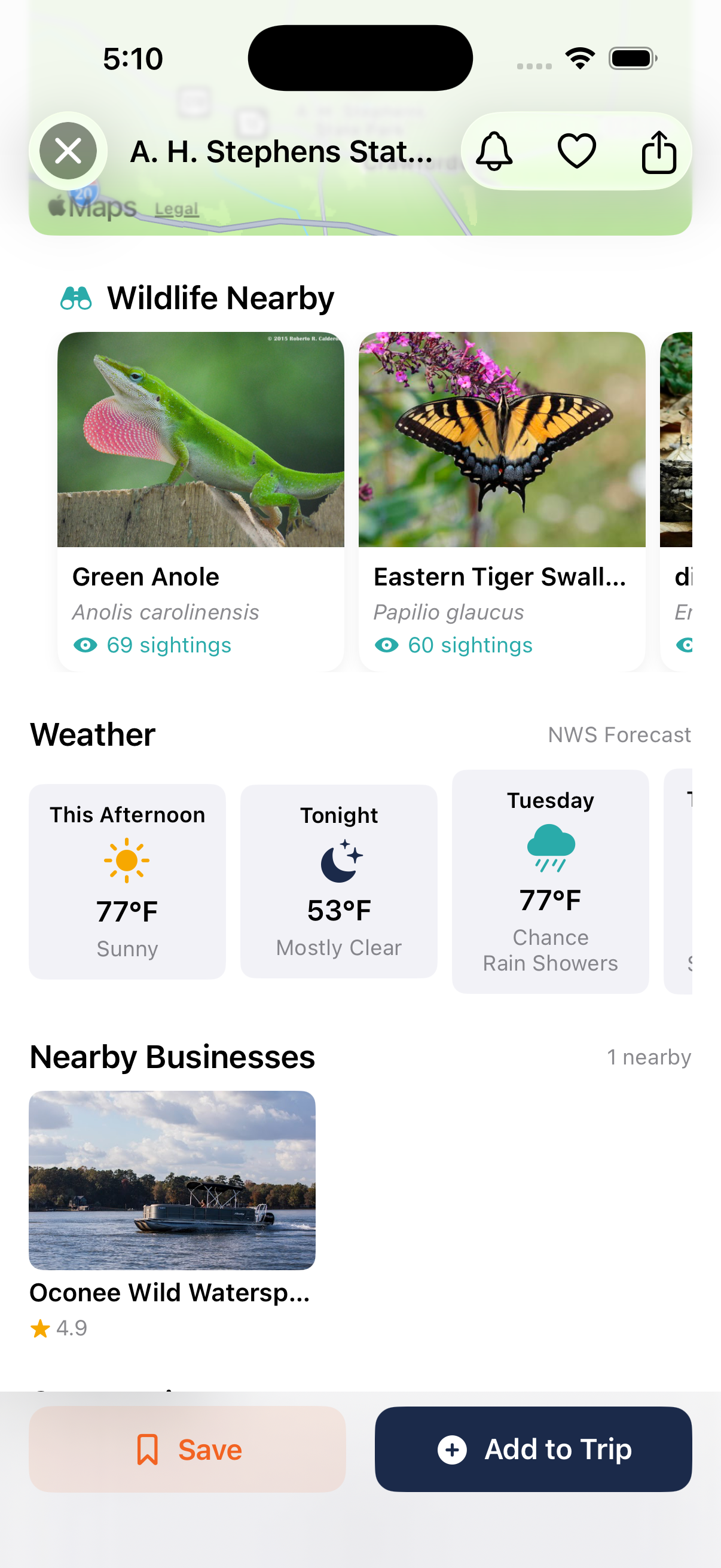Close the park detail sheet
The height and width of the screenshot is (1568, 721).
click(68, 151)
